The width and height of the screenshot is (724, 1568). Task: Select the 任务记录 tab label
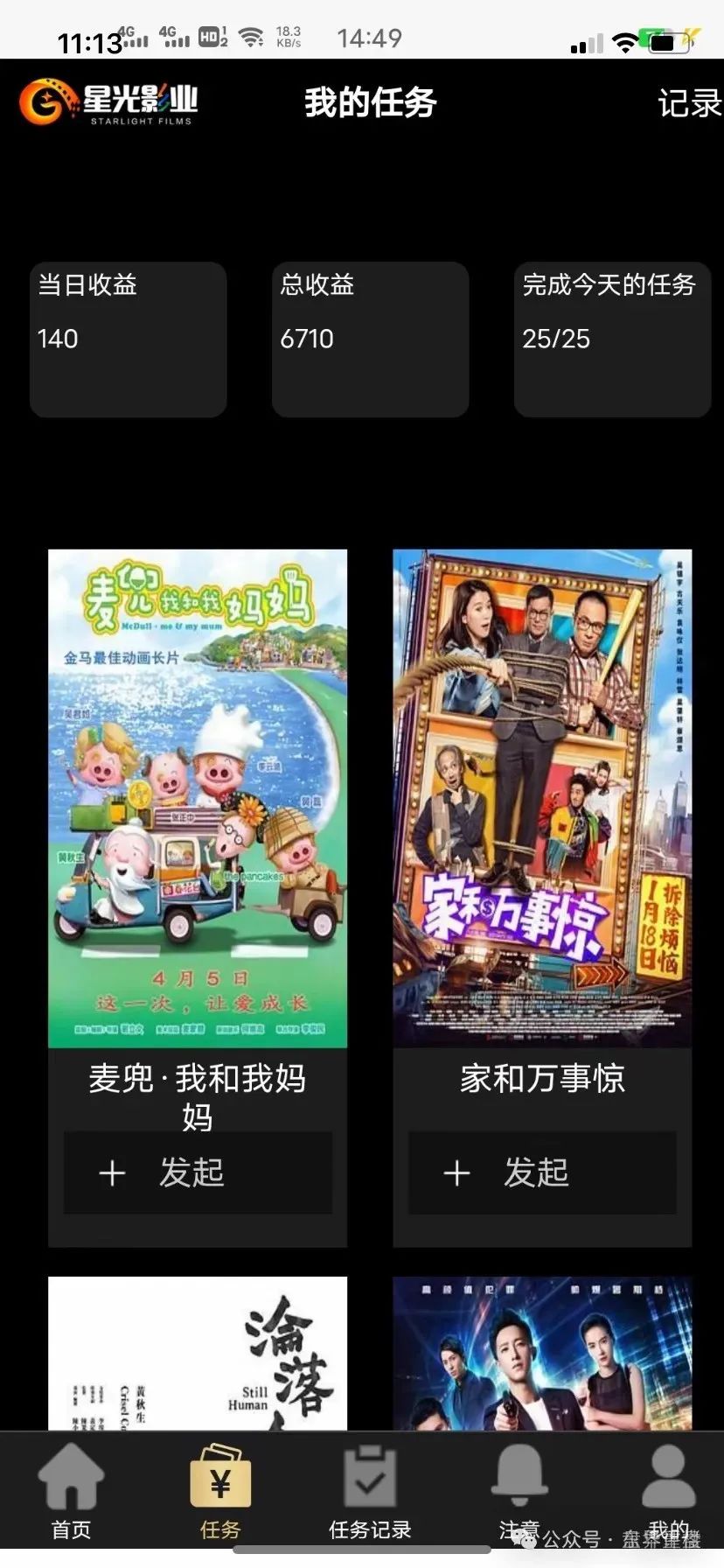point(370,1529)
